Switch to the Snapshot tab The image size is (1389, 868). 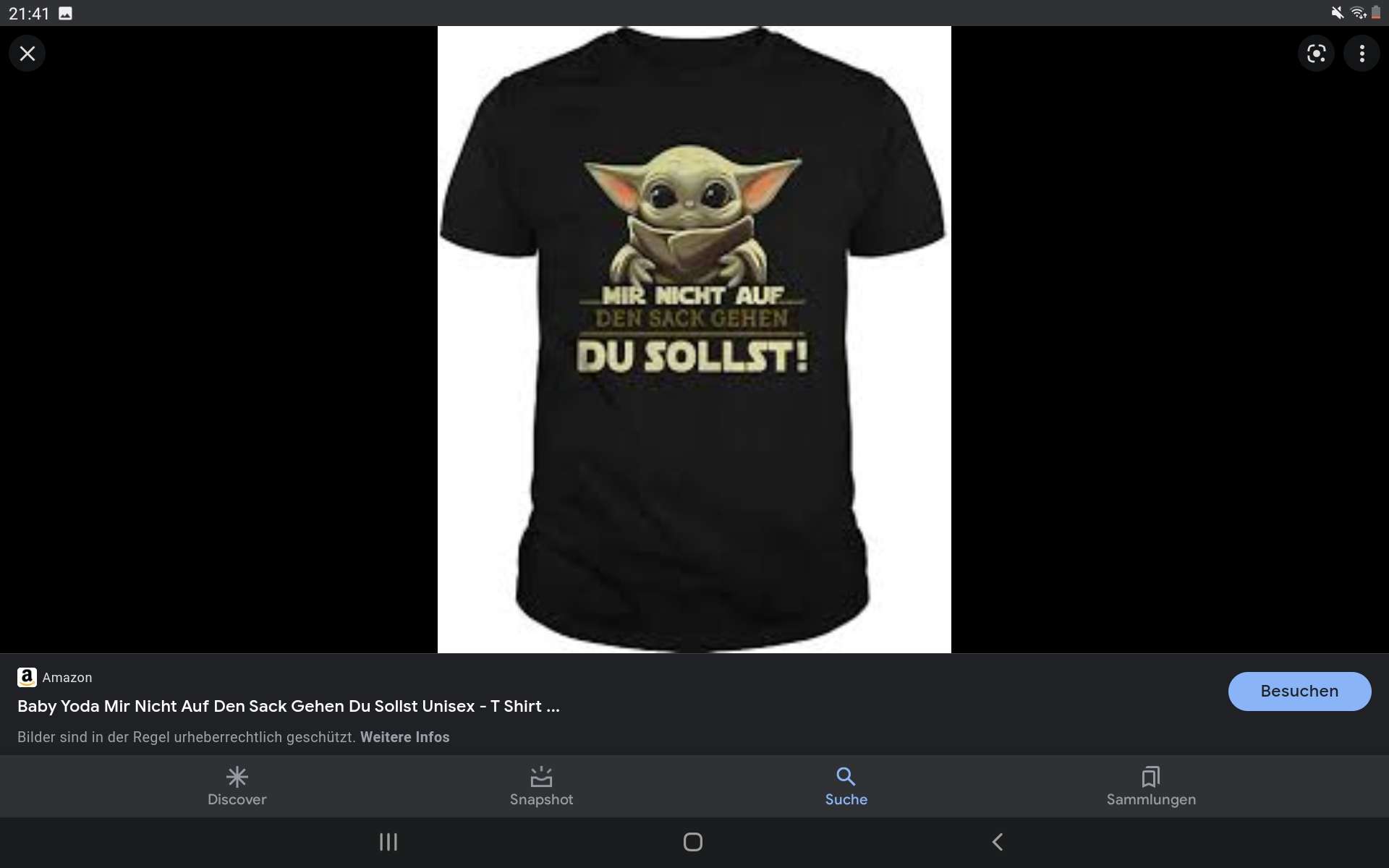point(541,786)
